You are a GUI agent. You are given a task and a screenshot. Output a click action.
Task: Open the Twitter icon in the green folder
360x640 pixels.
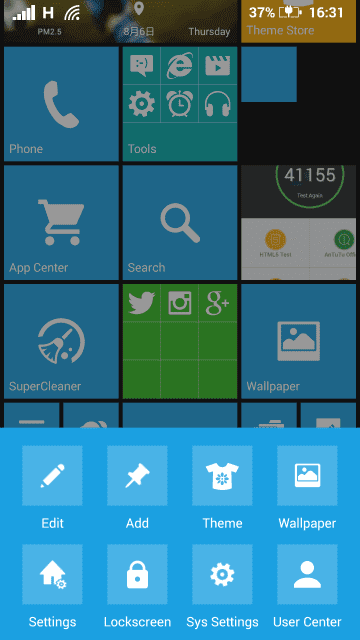tap(142, 303)
